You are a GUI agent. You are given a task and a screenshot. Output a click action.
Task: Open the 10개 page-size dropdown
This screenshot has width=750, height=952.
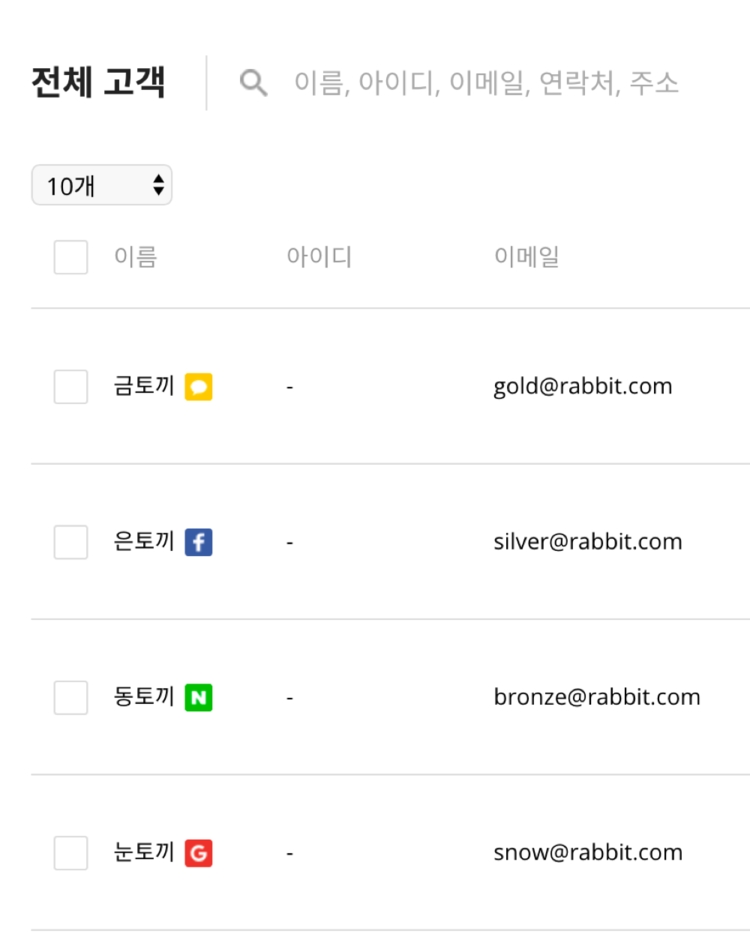click(x=102, y=185)
